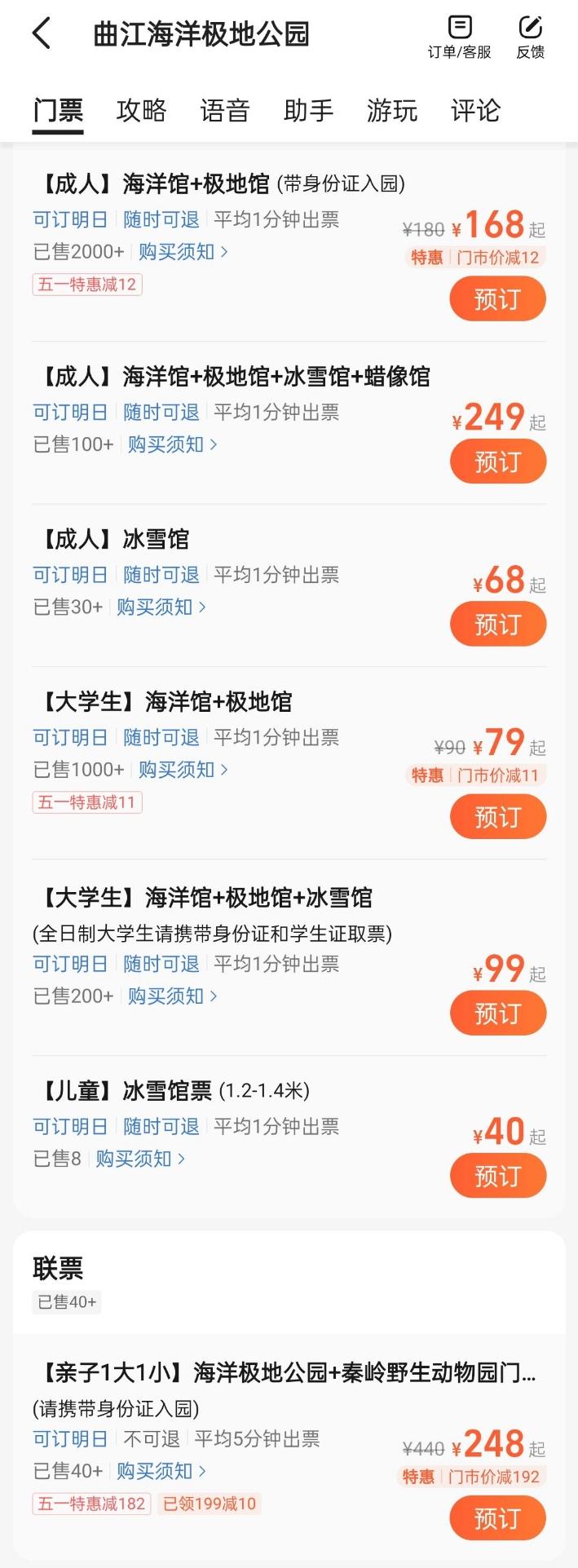The height and width of the screenshot is (1568, 578).
Task: Switch to the 助手 tab
Action: tap(308, 110)
